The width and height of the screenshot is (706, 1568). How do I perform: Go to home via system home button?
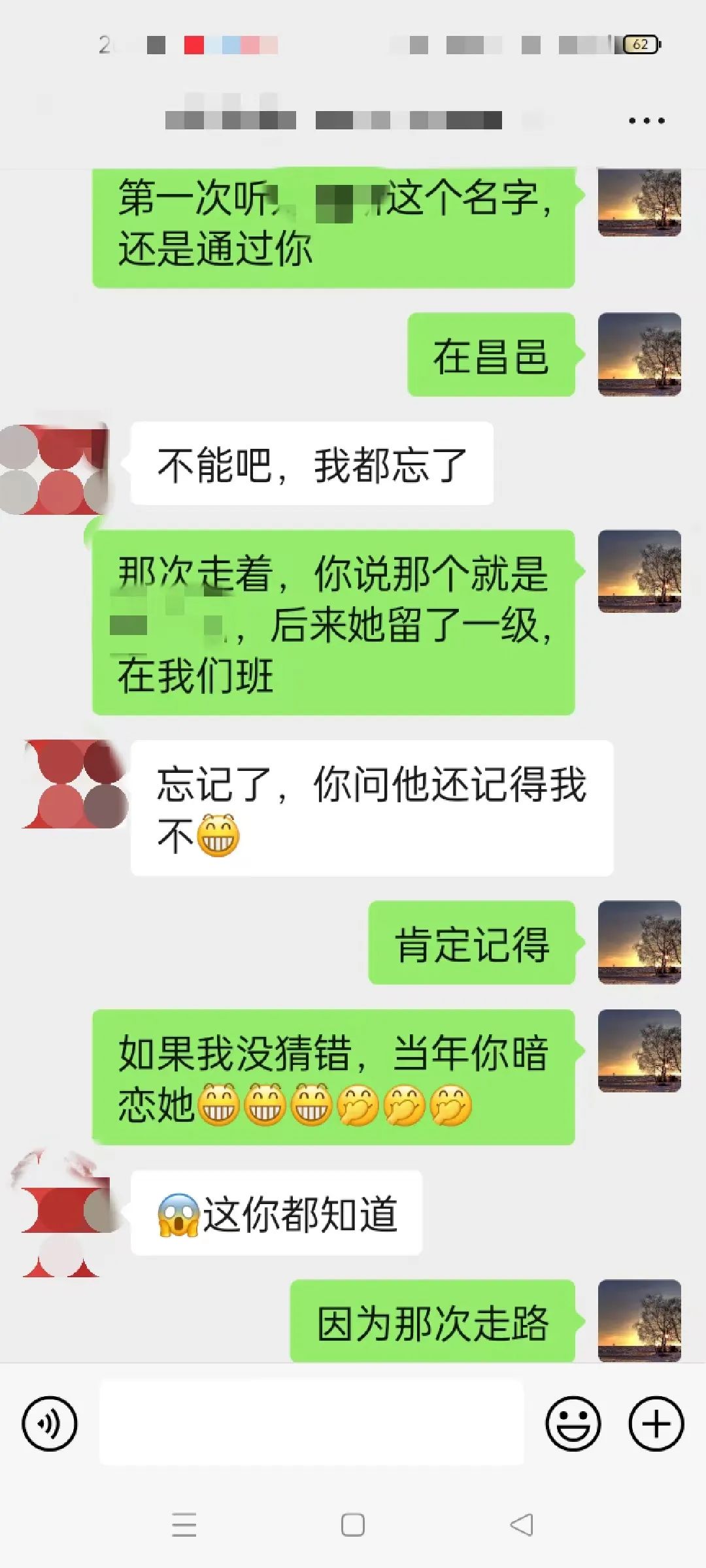[353, 1525]
